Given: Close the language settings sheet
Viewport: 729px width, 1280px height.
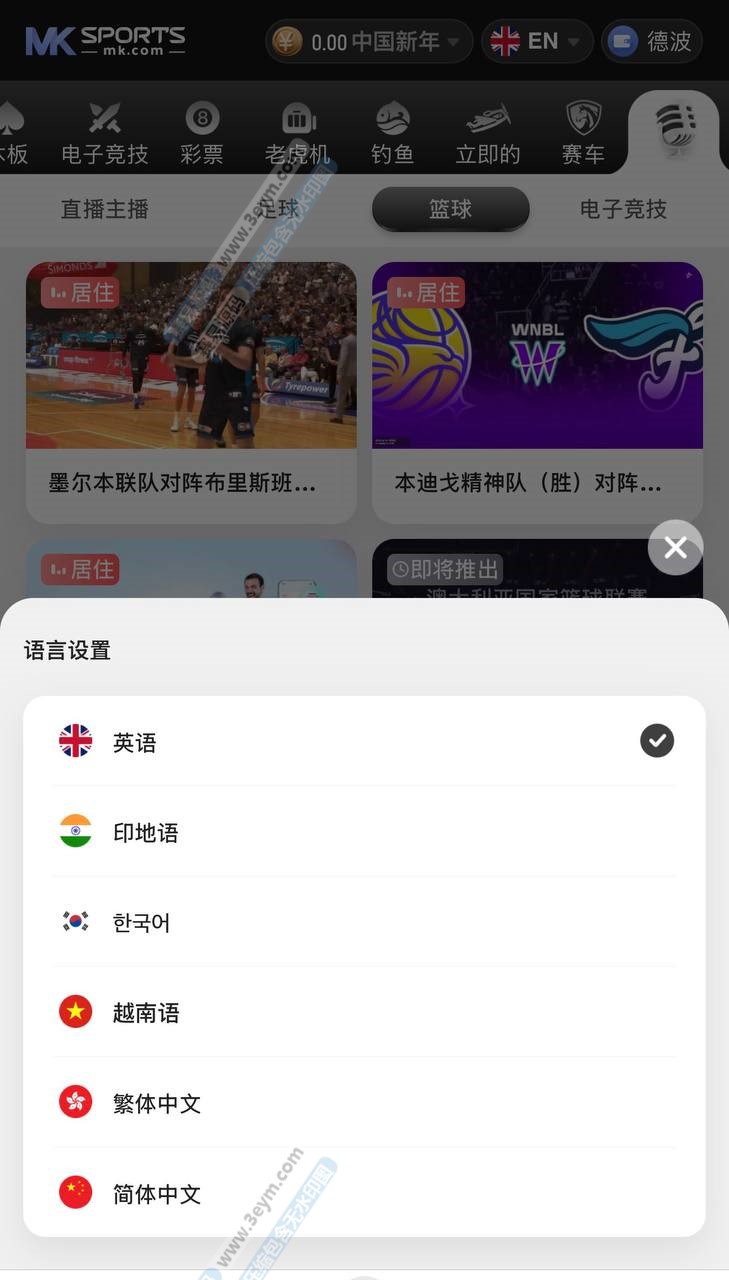Looking at the screenshot, I should (675, 547).
